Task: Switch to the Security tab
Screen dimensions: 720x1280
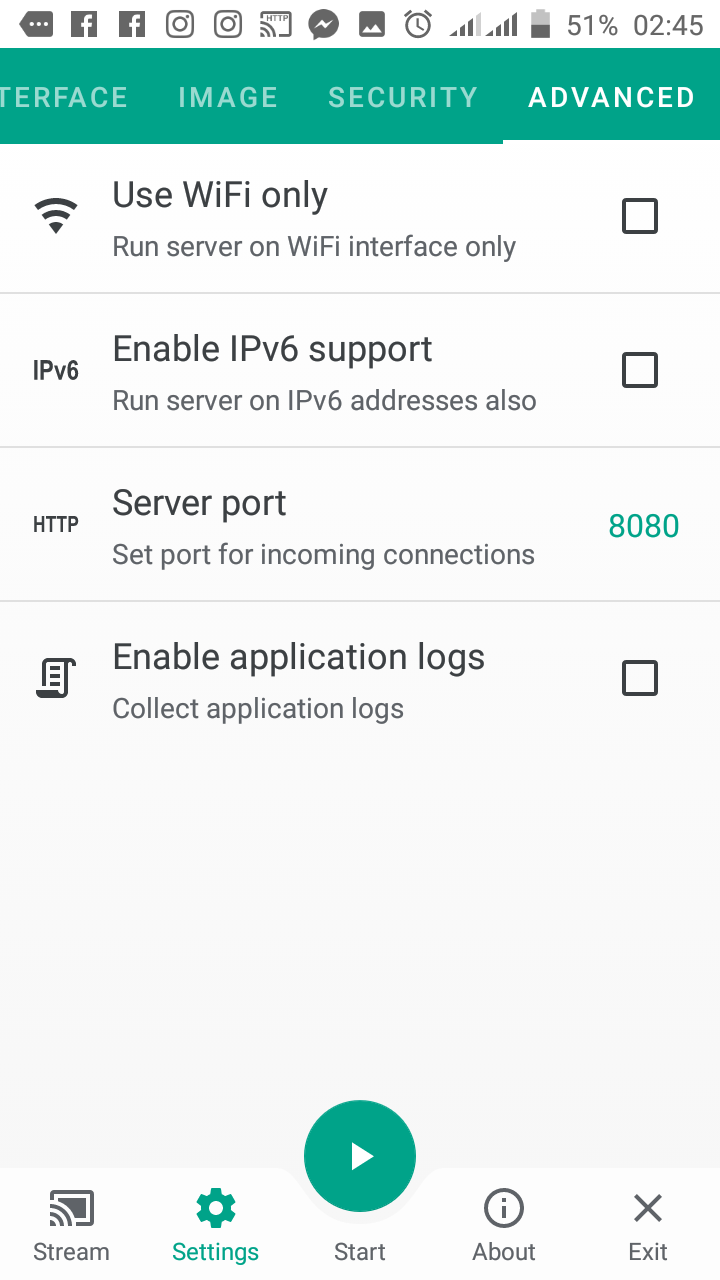Action: click(403, 97)
